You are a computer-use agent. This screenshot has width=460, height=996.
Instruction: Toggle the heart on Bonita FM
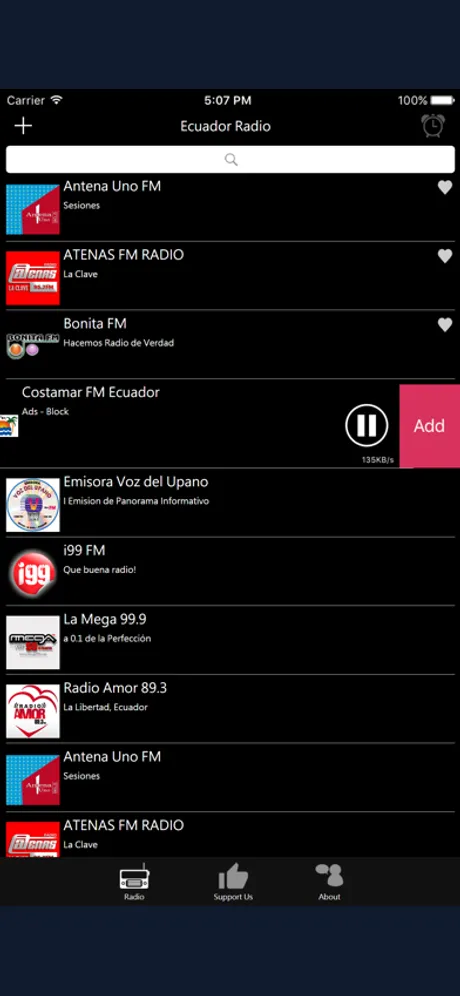pyautogui.click(x=445, y=325)
